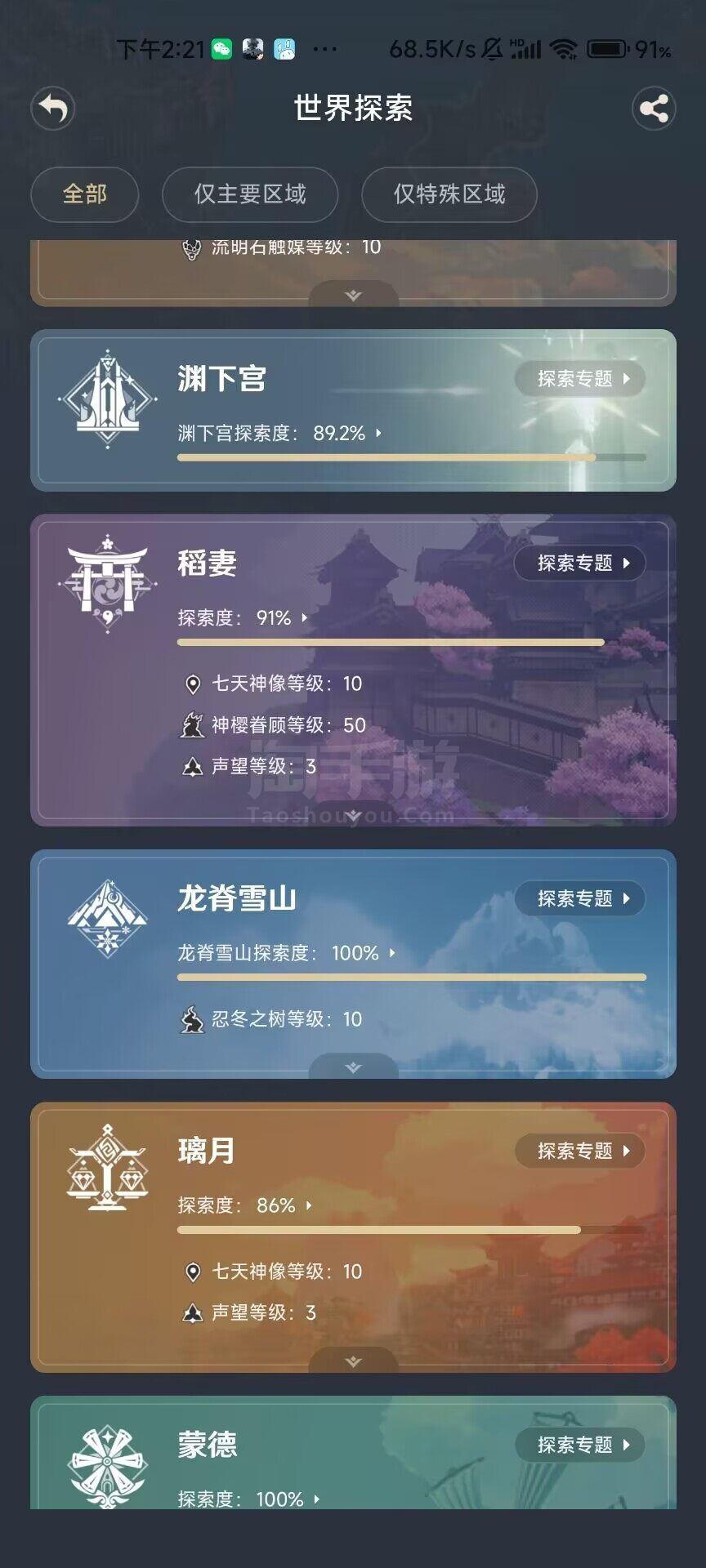The height and width of the screenshot is (1568, 706).
Task: View 稻妻 探索度 91% details
Action: [x=243, y=617]
